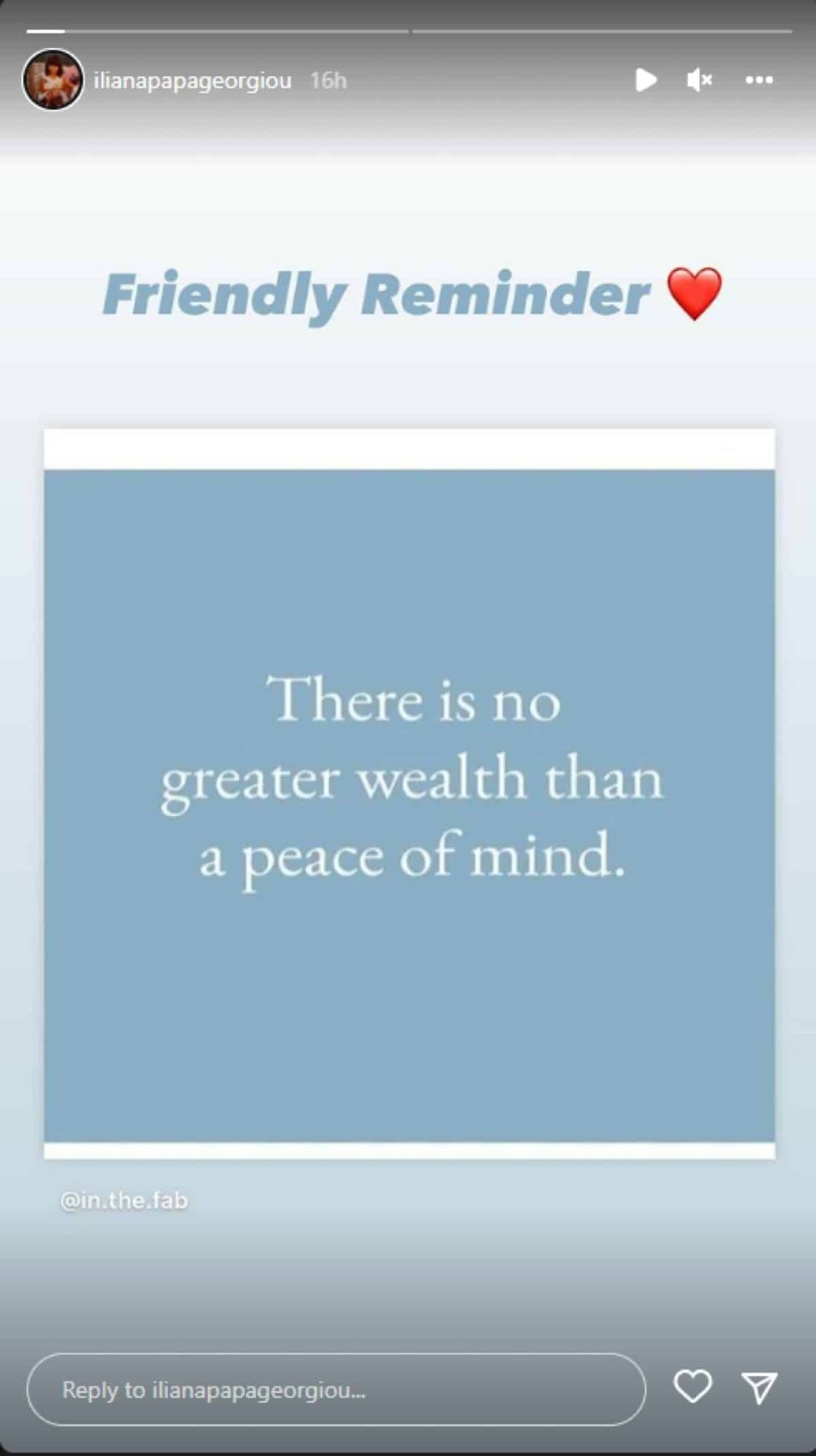Open the three-dot more options menu
Viewport: 816px width, 1456px height.
pos(759,81)
